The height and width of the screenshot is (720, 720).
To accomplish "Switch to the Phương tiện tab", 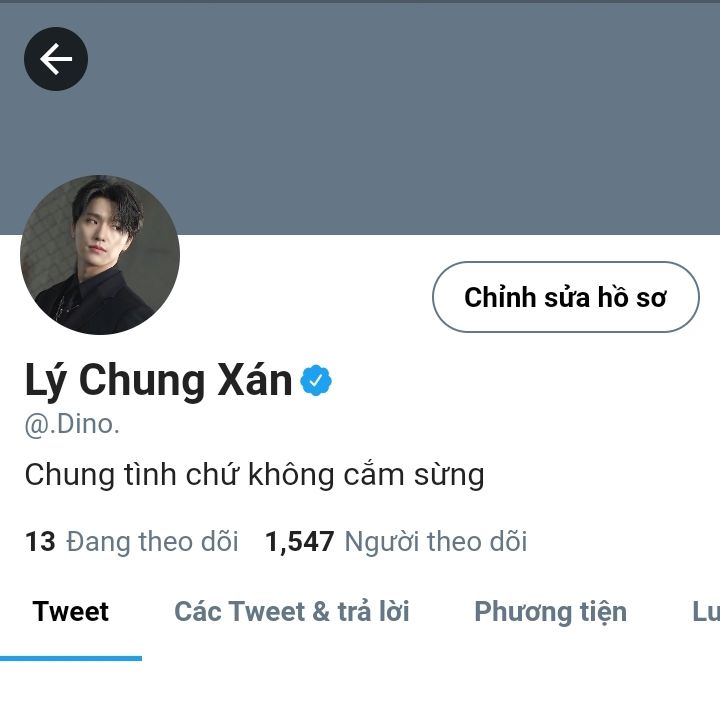I will pos(550,612).
